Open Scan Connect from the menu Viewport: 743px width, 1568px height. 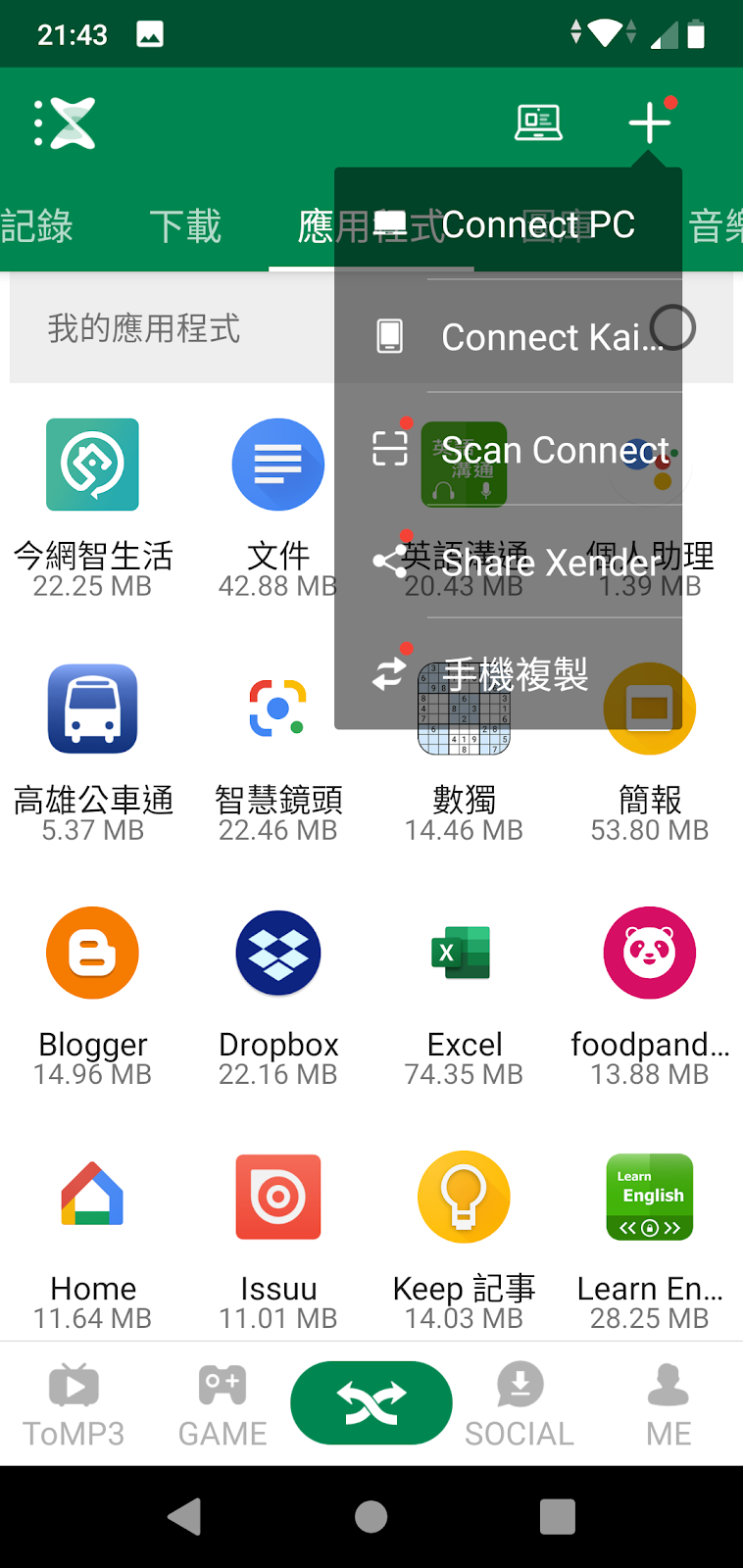tap(508, 450)
